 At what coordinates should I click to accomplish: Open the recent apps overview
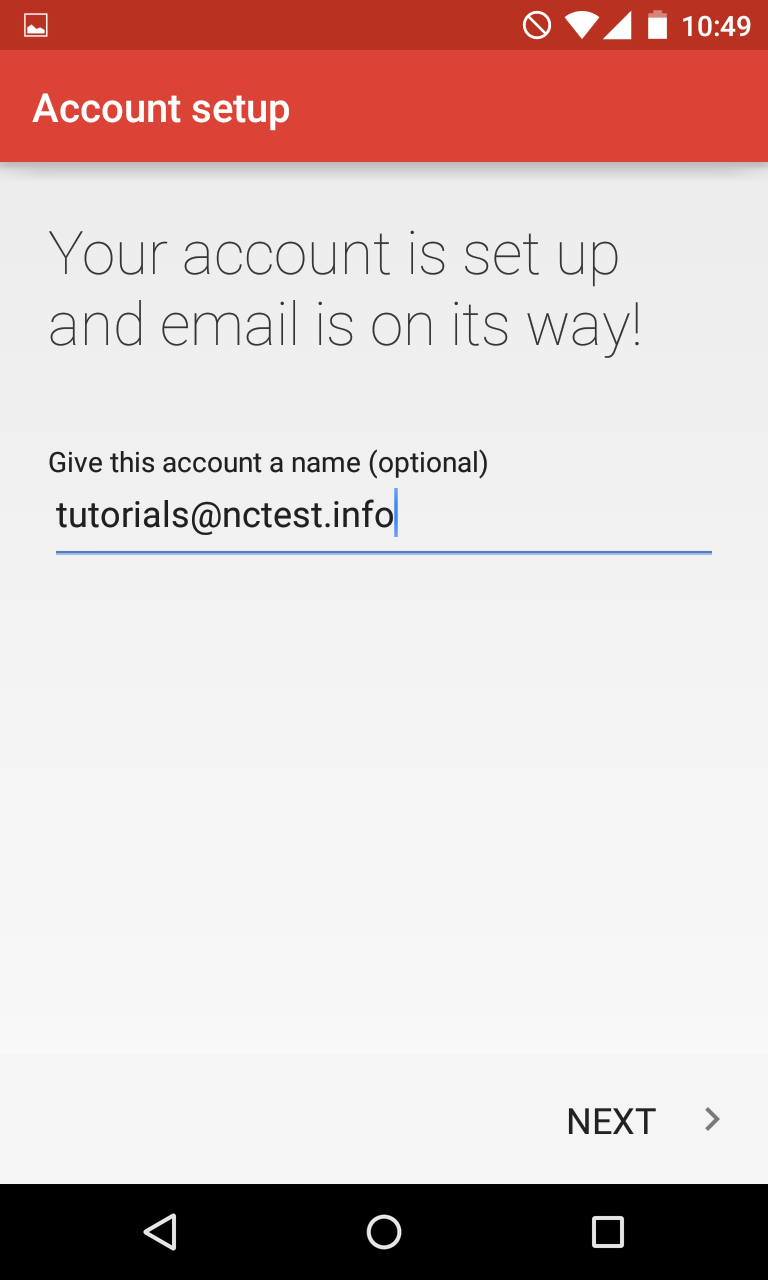(608, 1232)
